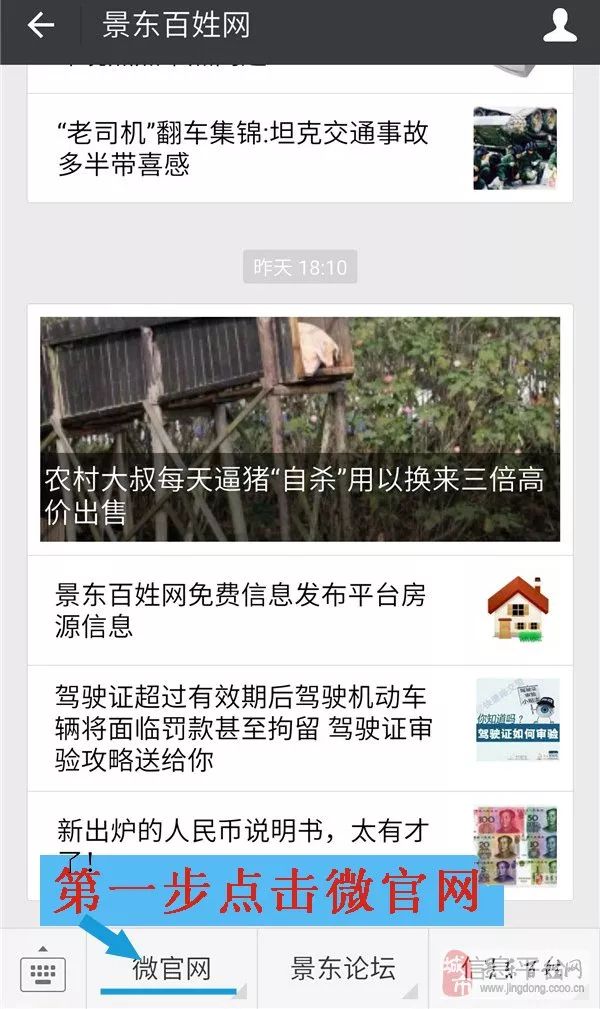Open the account profile icon
This screenshot has width=600, height=1009.
click(560, 27)
